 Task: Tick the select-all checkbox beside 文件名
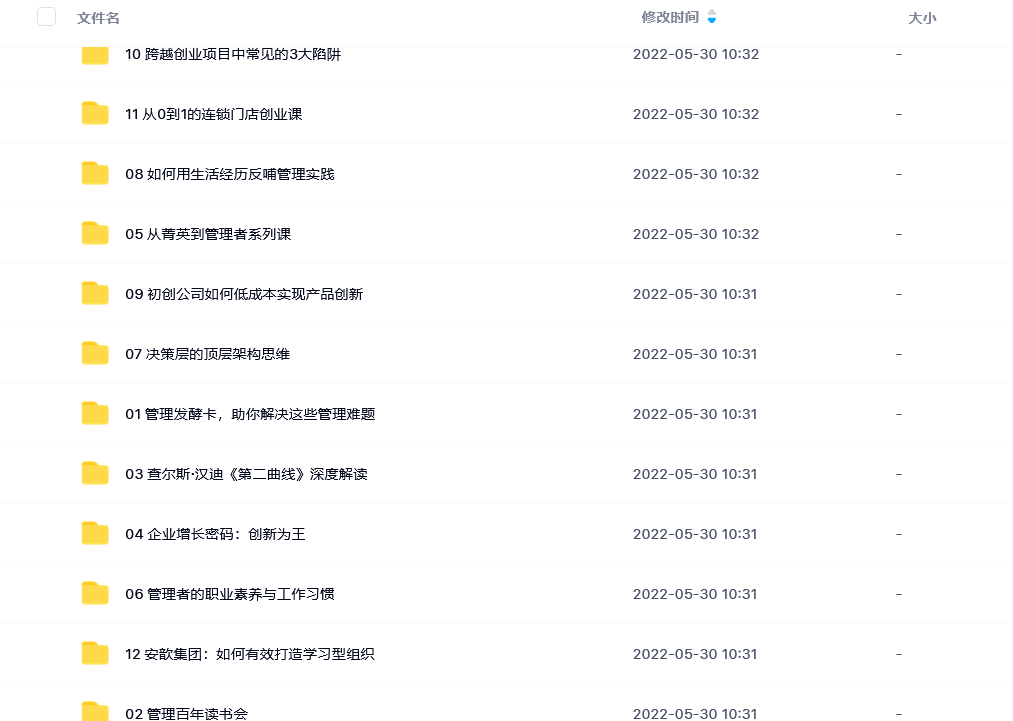[46, 17]
